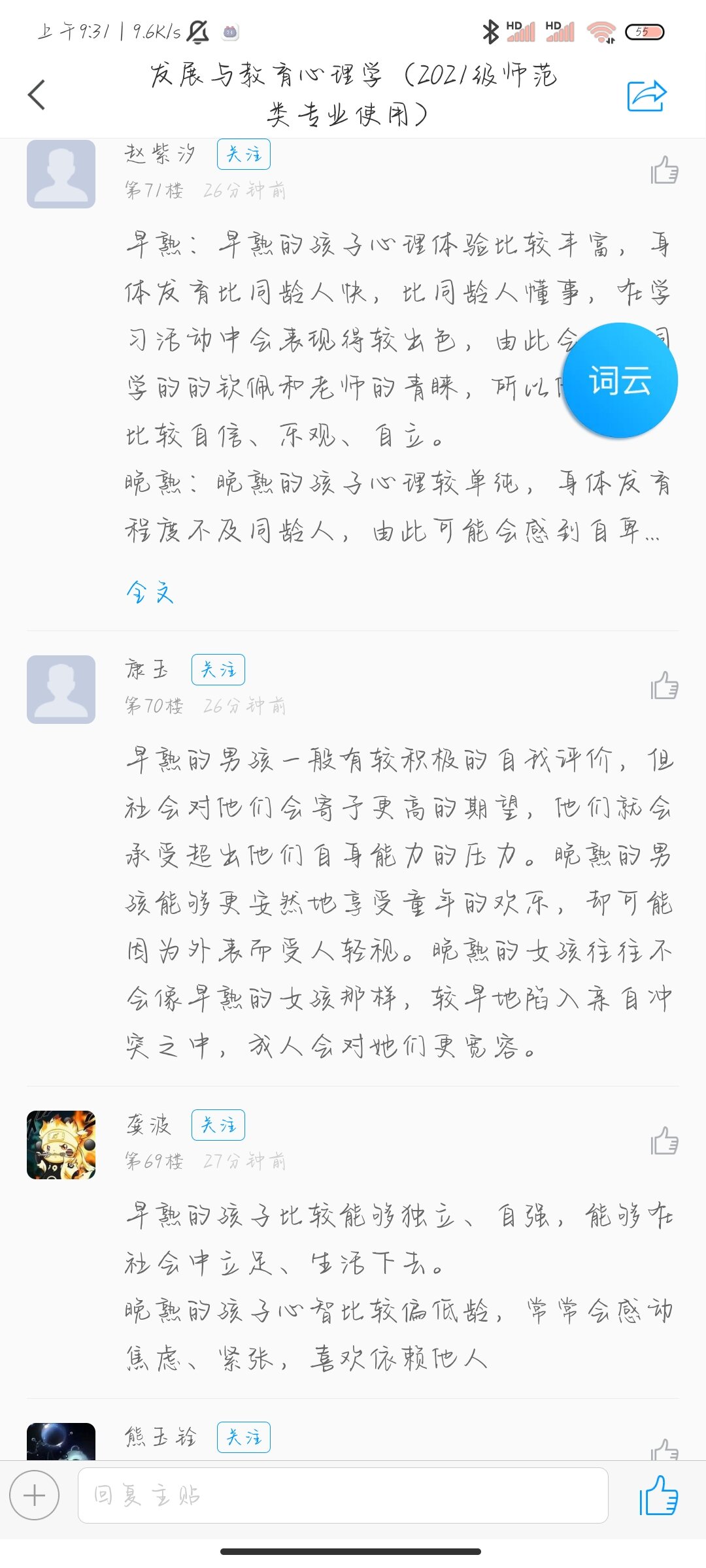Focus the 回复主贴 reply field
This screenshot has width=706, height=1568.
[x=343, y=1495]
